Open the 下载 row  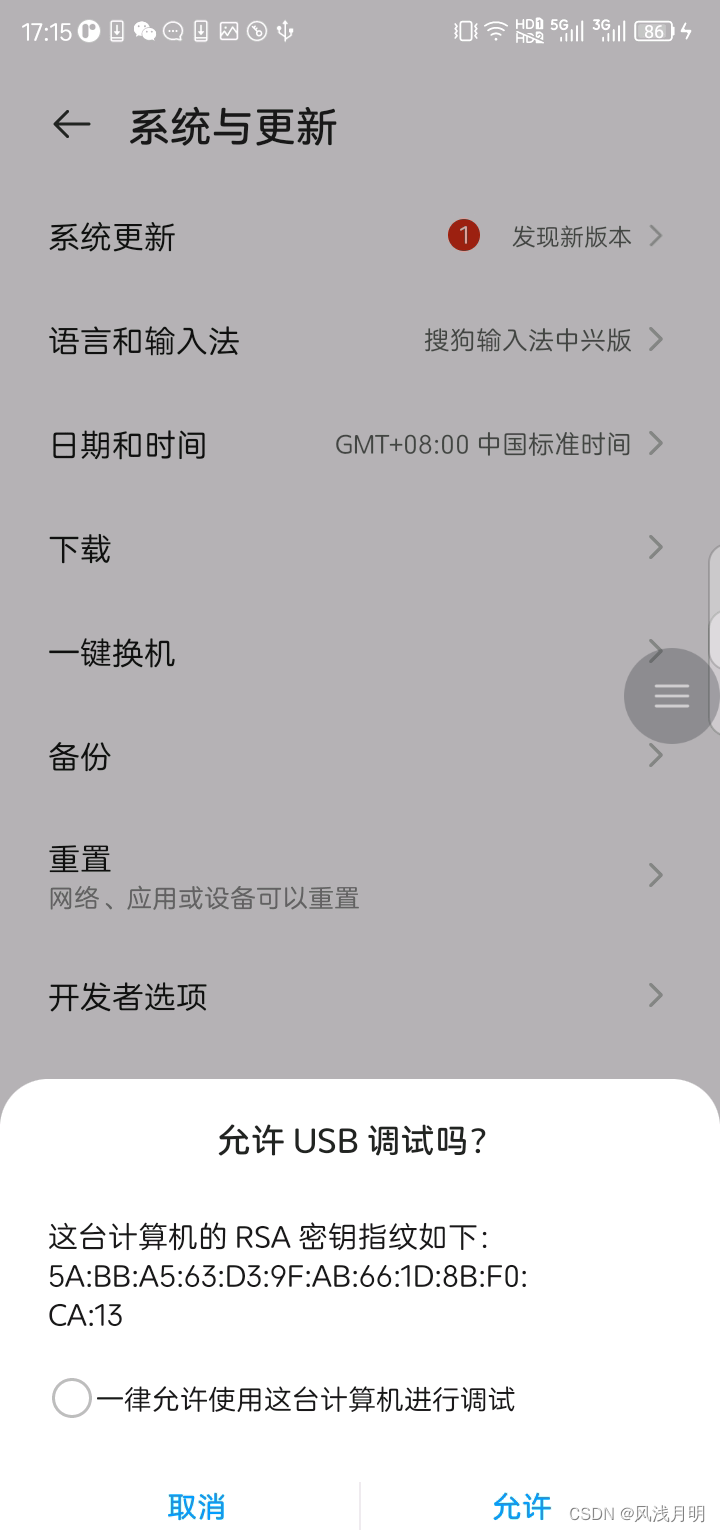click(x=360, y=549)
